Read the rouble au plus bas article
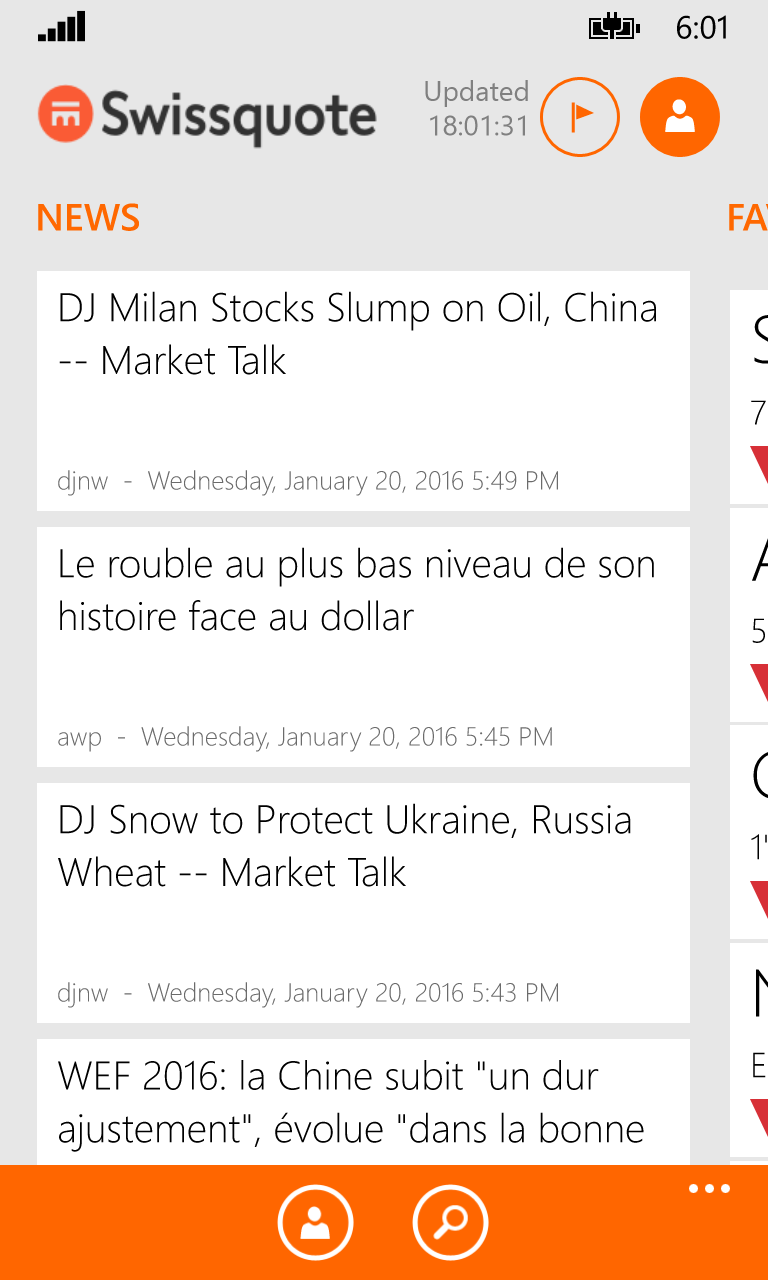The image size is (768, 1280). point(363,645)
